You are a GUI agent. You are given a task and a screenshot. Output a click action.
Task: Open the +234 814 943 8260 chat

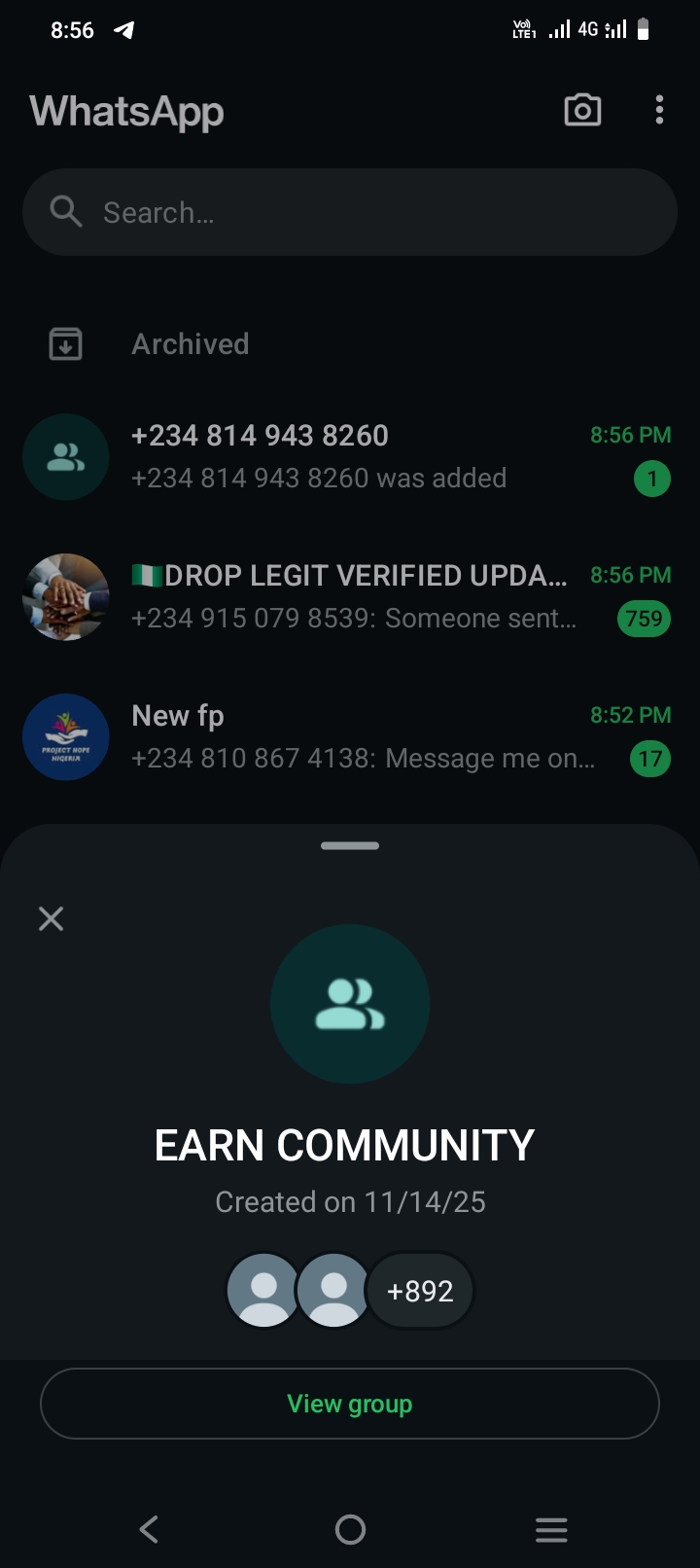350,456
